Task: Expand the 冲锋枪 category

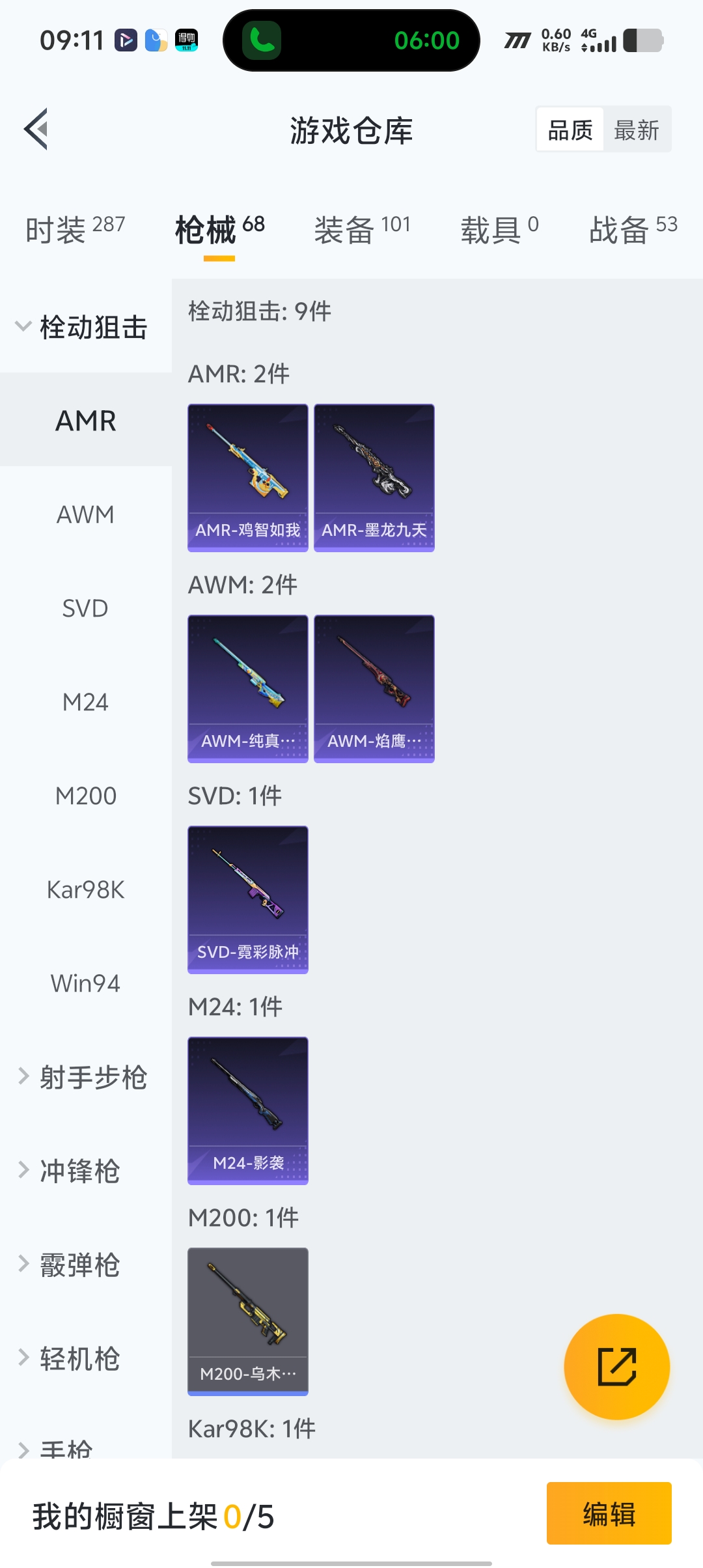Action: tap(78, 1171)
